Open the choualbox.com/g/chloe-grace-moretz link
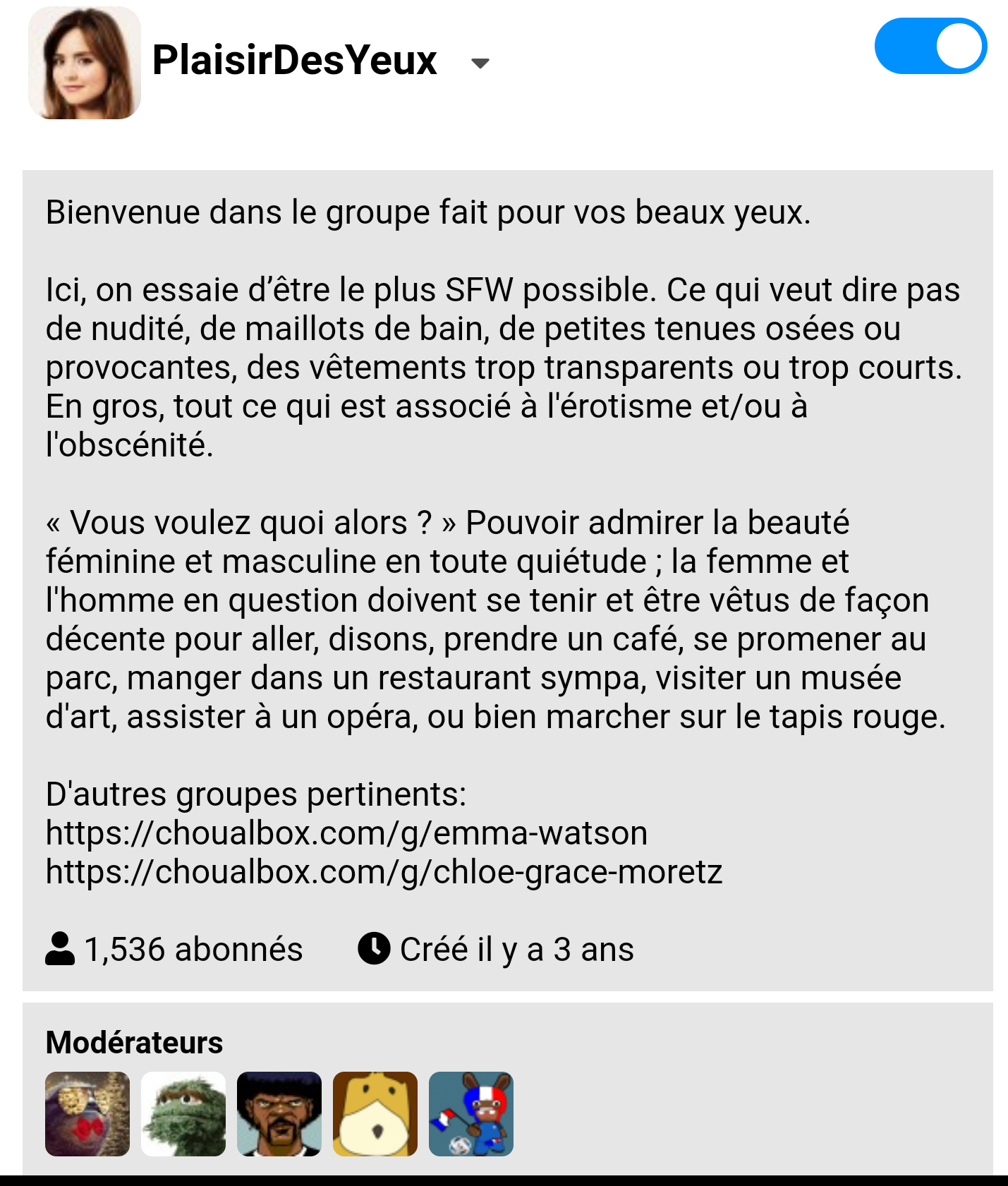Image resolution: width=1008 pixels, height=1186 pixels. click(384, 872)
